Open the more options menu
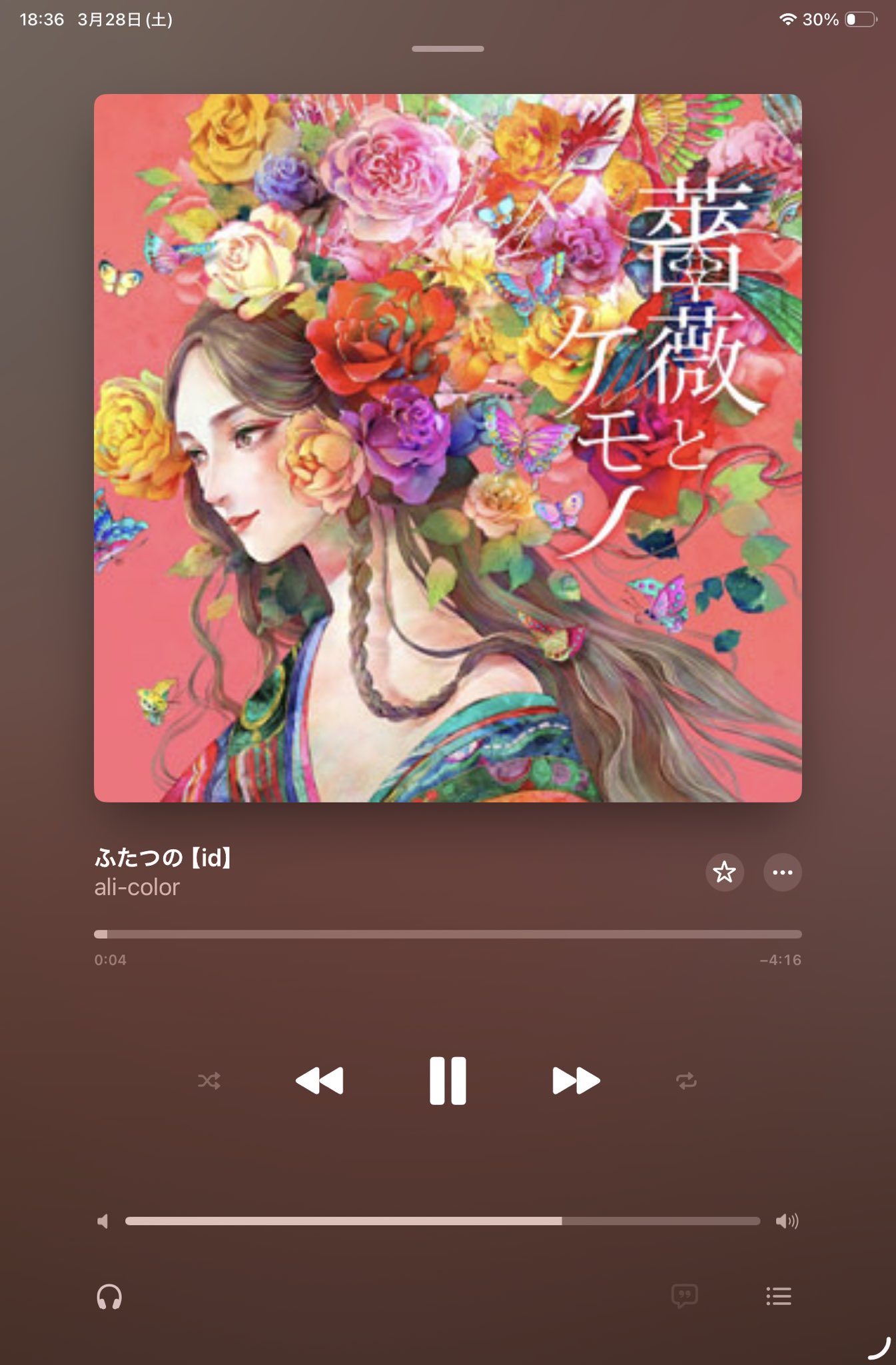Viewport: 896px width, 1365px height. (x=782, y=872)
